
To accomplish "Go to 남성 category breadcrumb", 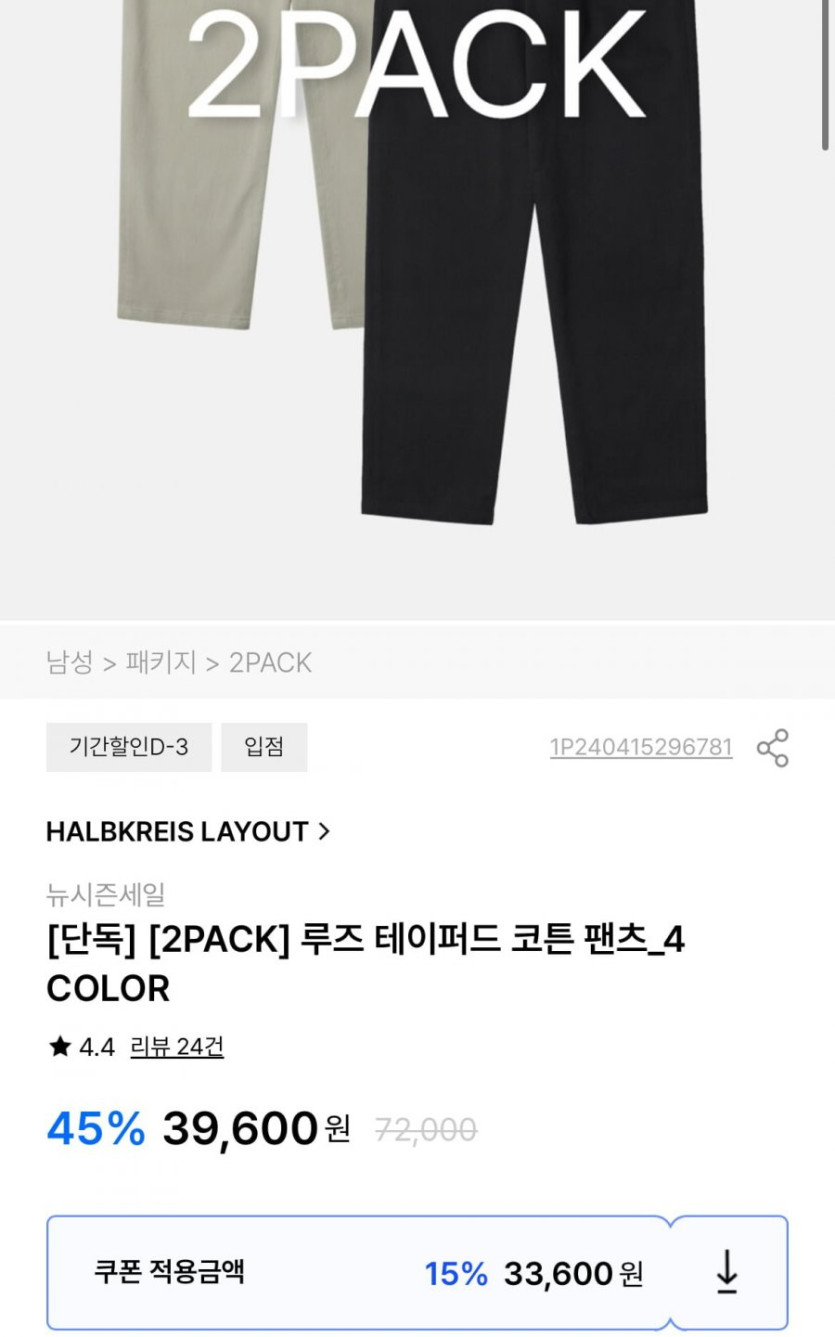I will pos(69,662).
